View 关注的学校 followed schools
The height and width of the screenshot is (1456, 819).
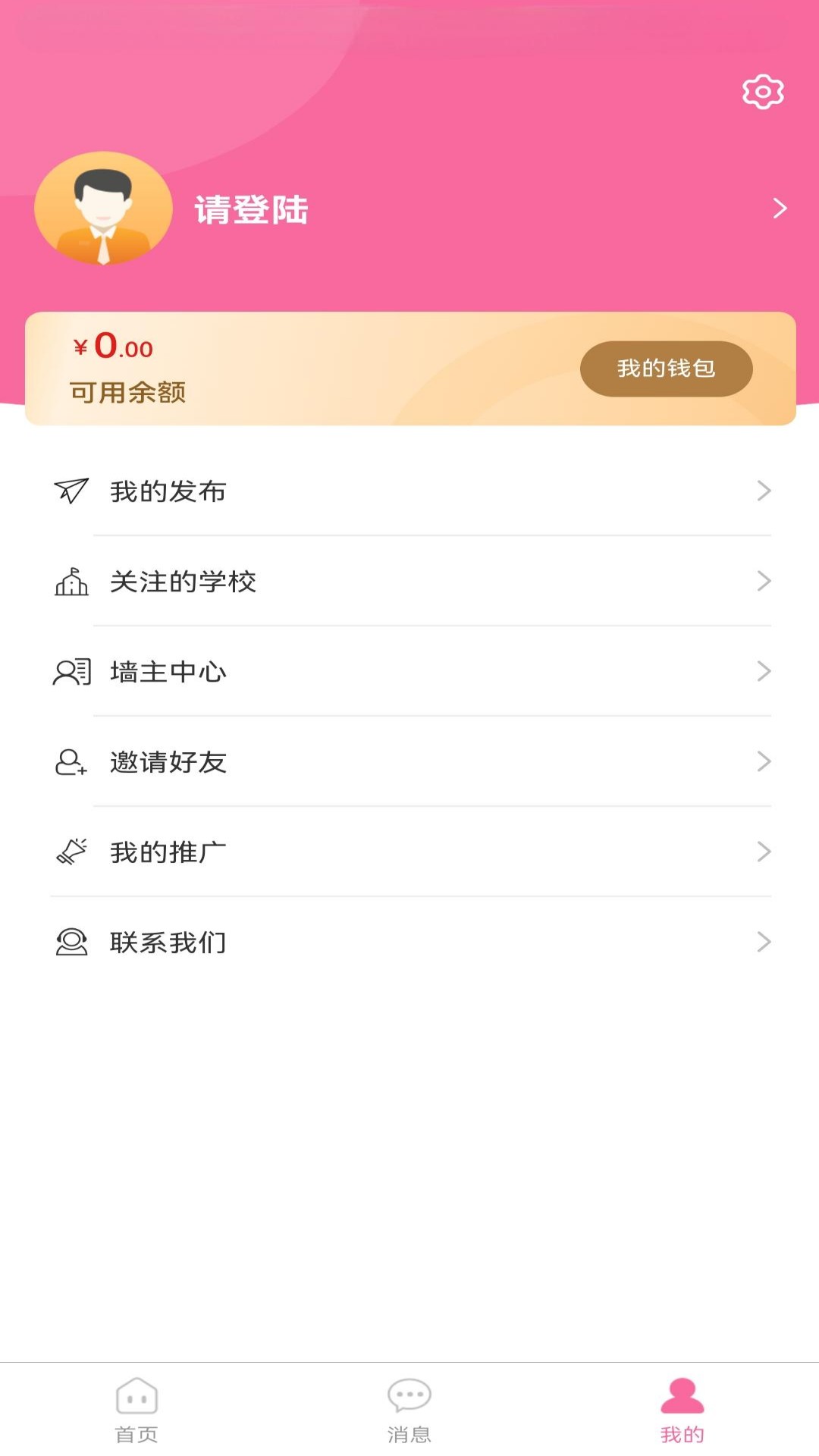tap(409, 582)
